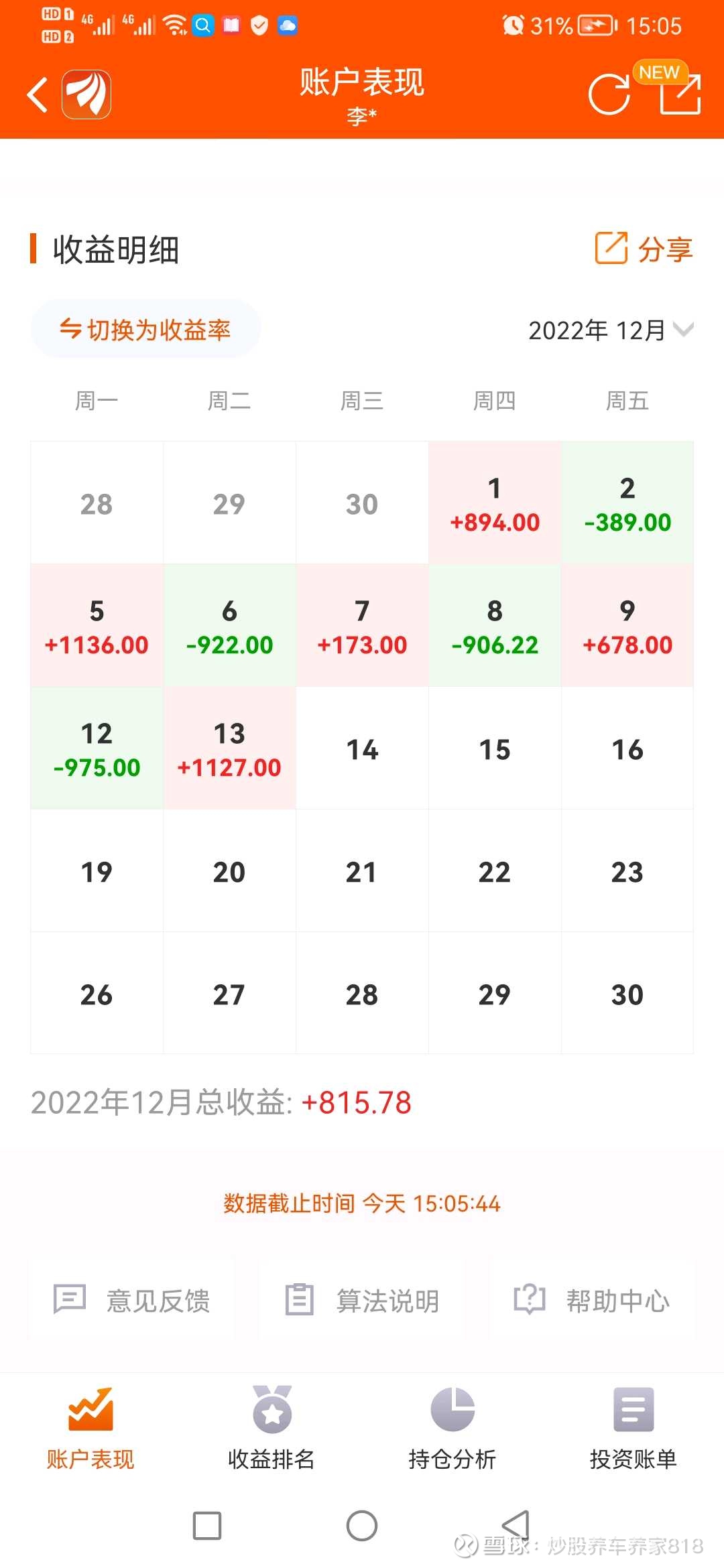
Task: Share the 收益明细 section via 分享
Action: (644, 249)
